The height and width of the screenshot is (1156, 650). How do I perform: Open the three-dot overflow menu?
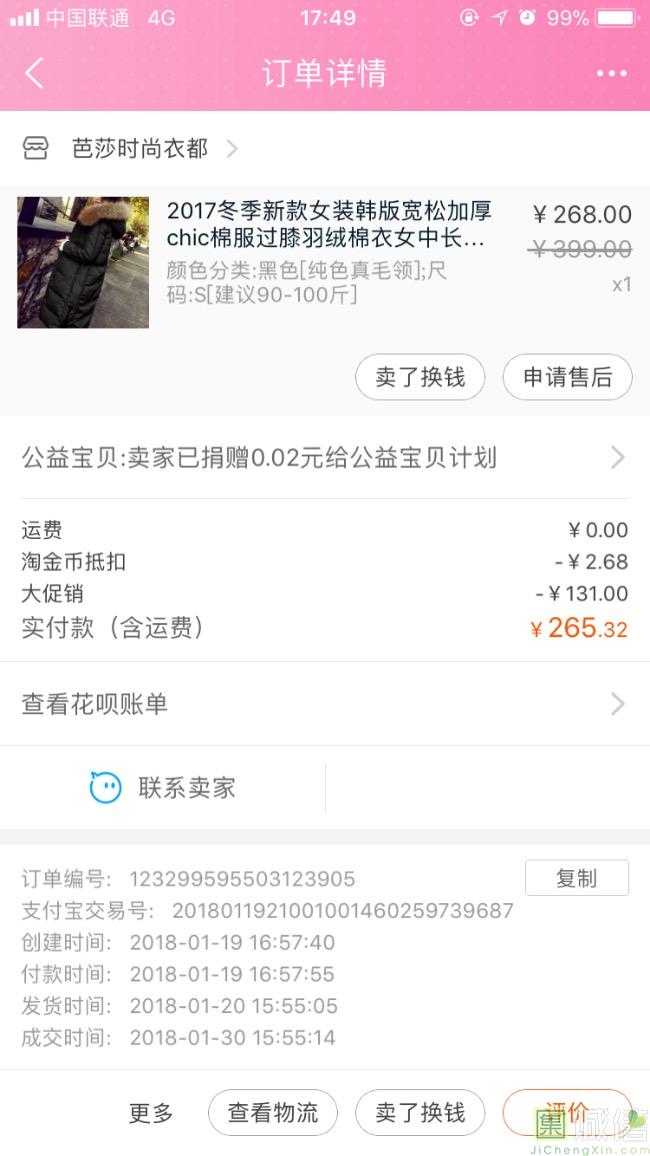(611, 74)
